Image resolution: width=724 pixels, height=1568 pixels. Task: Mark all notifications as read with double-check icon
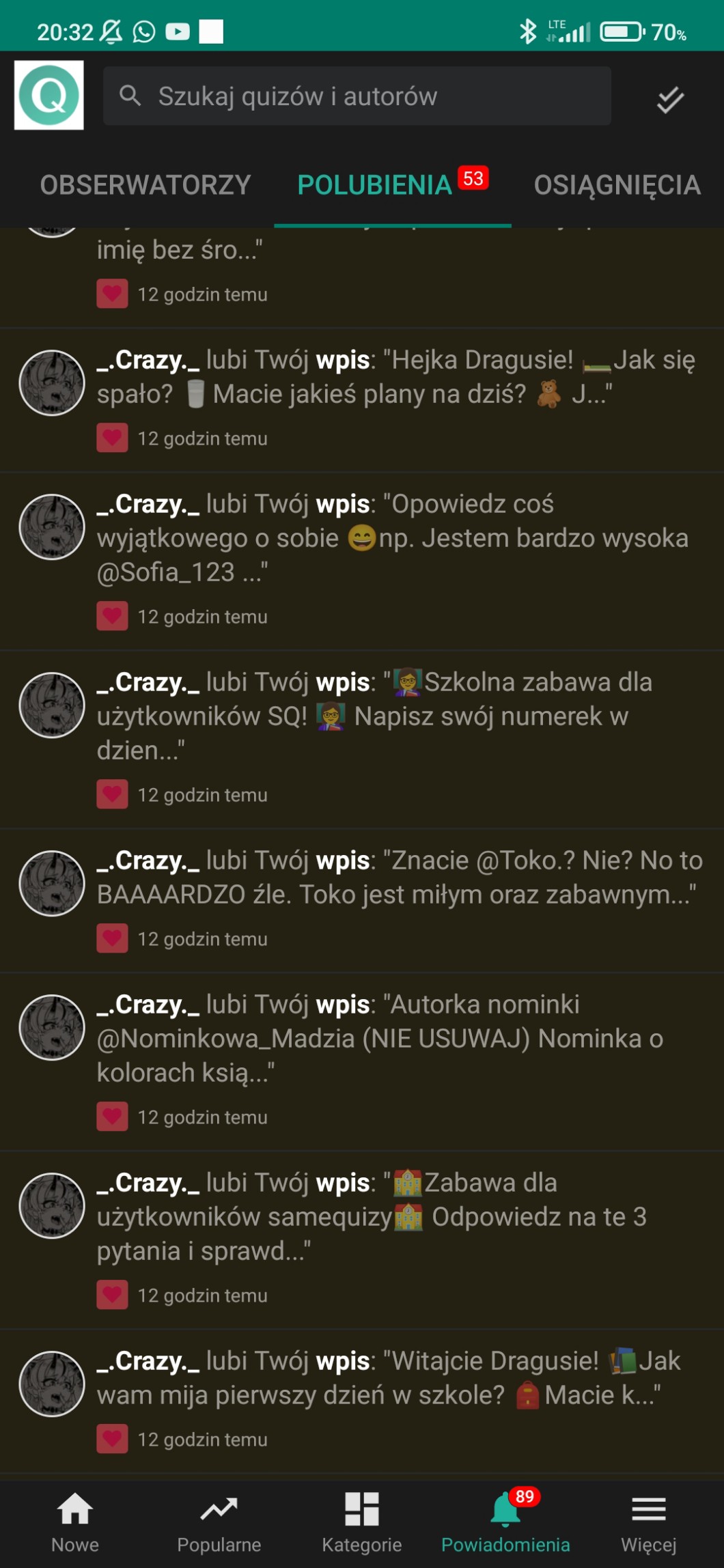tap(670, 100)
